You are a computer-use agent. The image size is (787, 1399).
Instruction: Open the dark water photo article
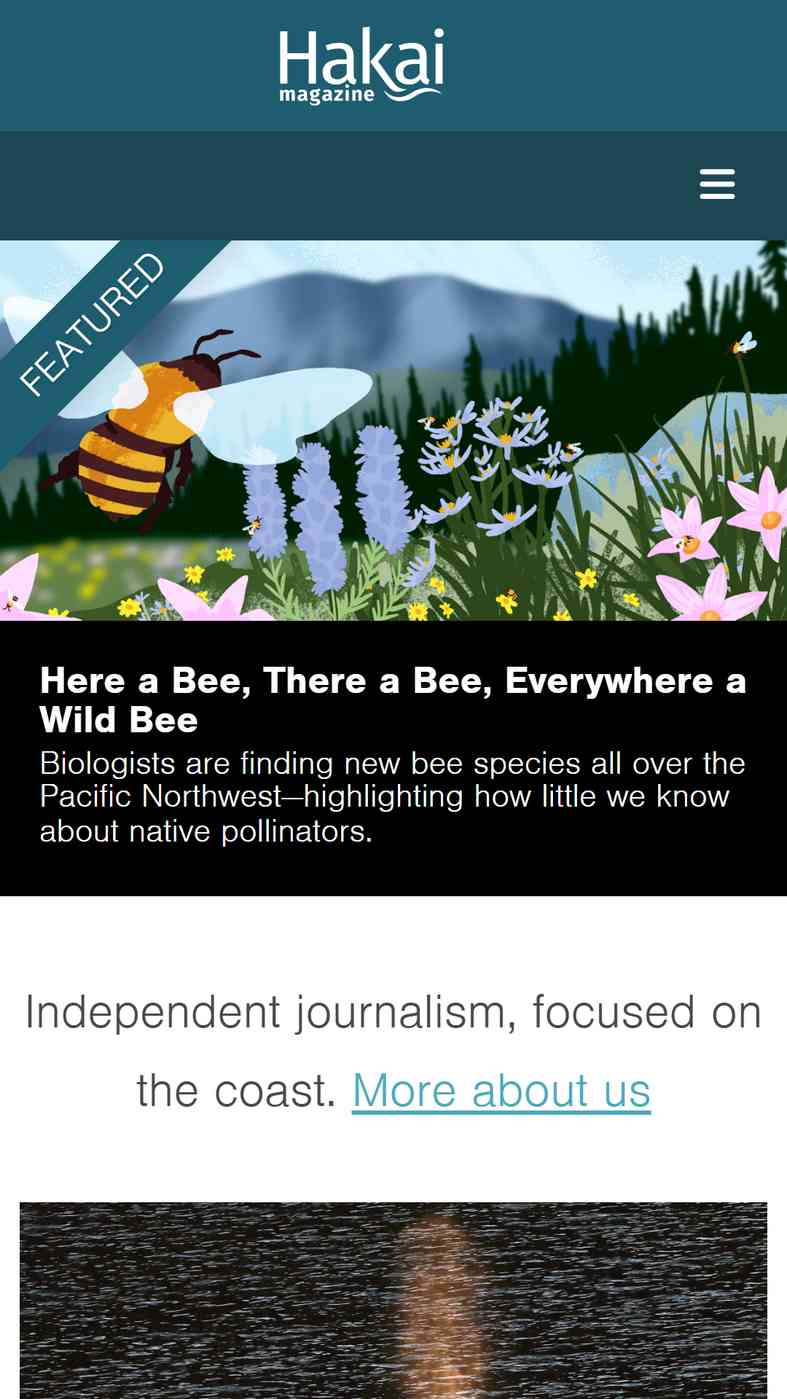393,1300
